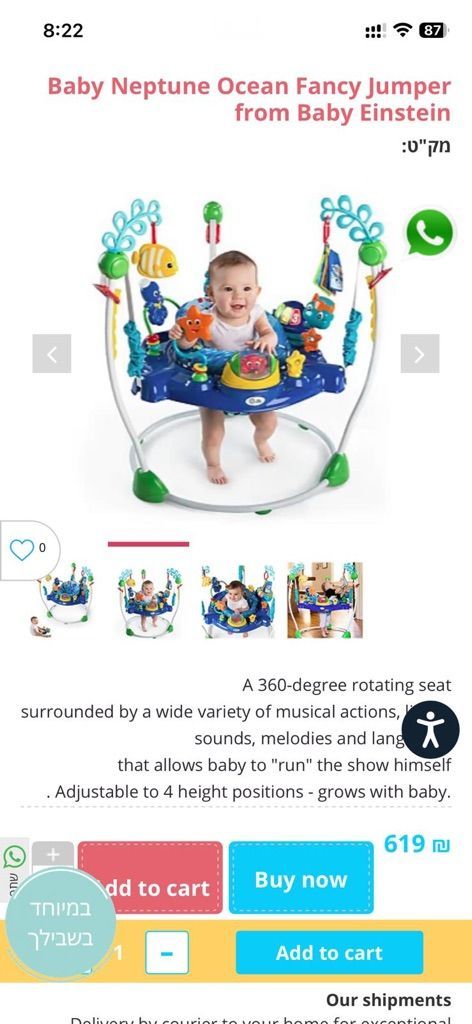Tap the Buy now button
This screenshot has width=472, height=1024.
[x=301, y=878]
